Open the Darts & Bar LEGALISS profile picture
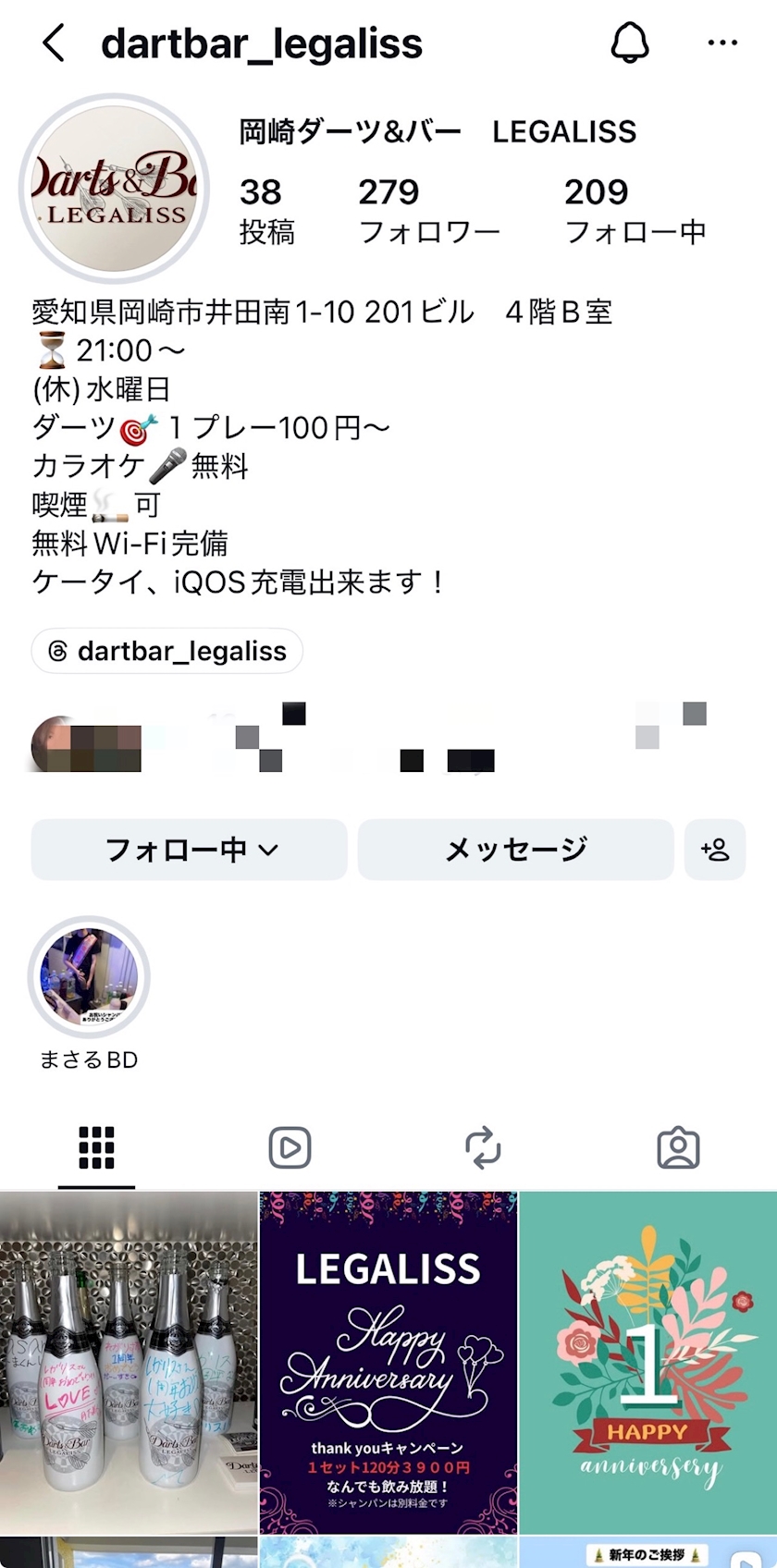 [x=114, y=190]
